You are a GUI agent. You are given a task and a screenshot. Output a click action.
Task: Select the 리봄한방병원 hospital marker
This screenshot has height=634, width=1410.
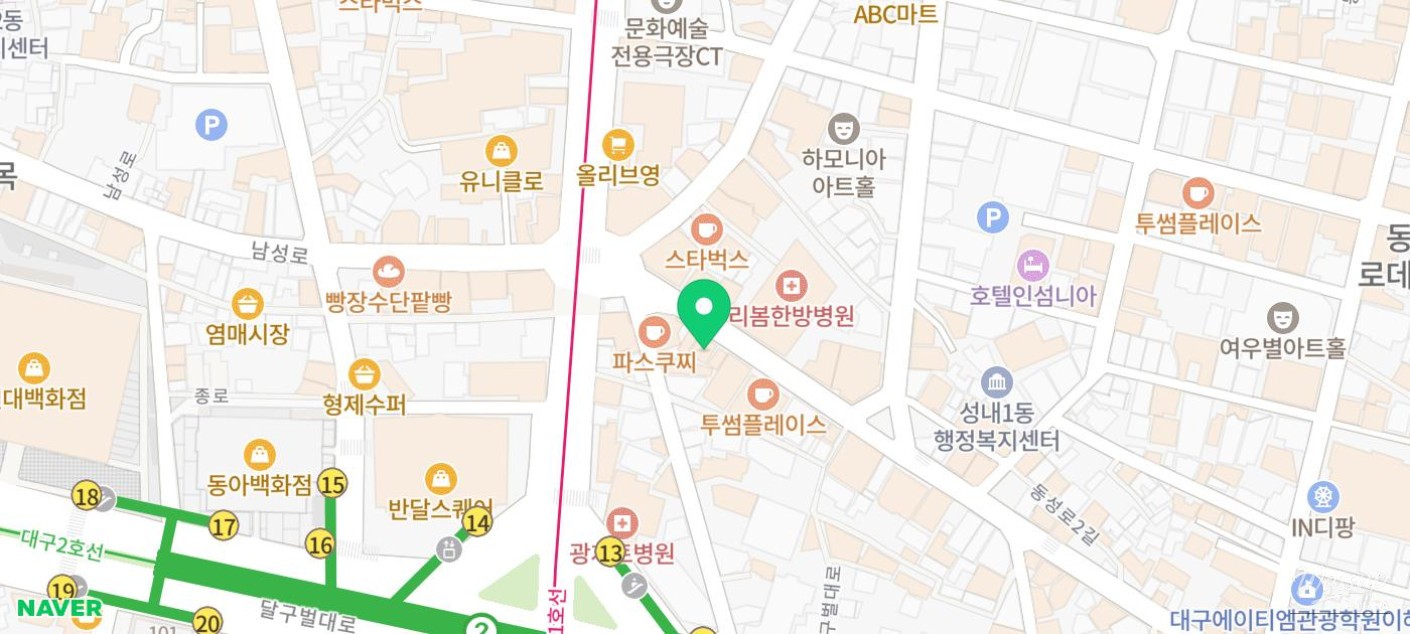tap(791, 286)
